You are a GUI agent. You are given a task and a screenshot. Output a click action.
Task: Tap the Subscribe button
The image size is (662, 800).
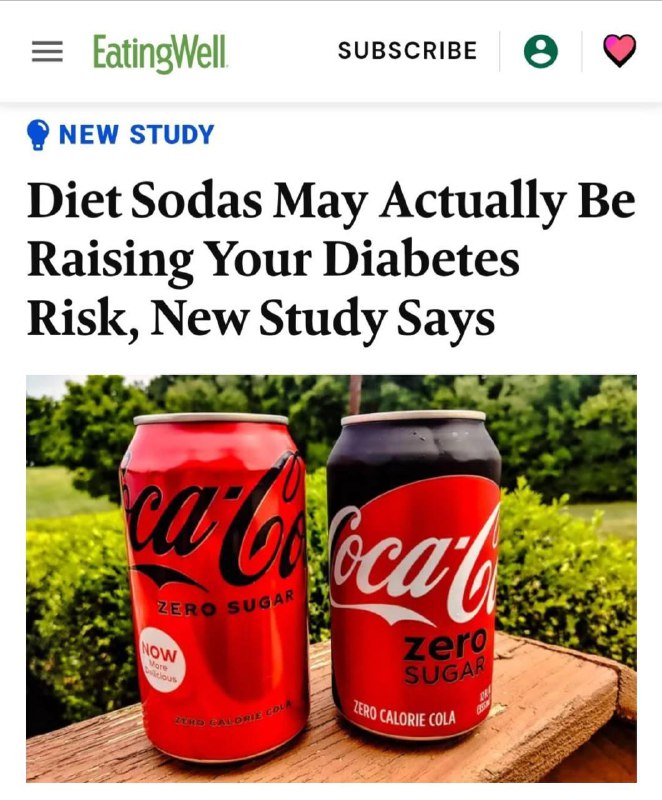(407, 50)
